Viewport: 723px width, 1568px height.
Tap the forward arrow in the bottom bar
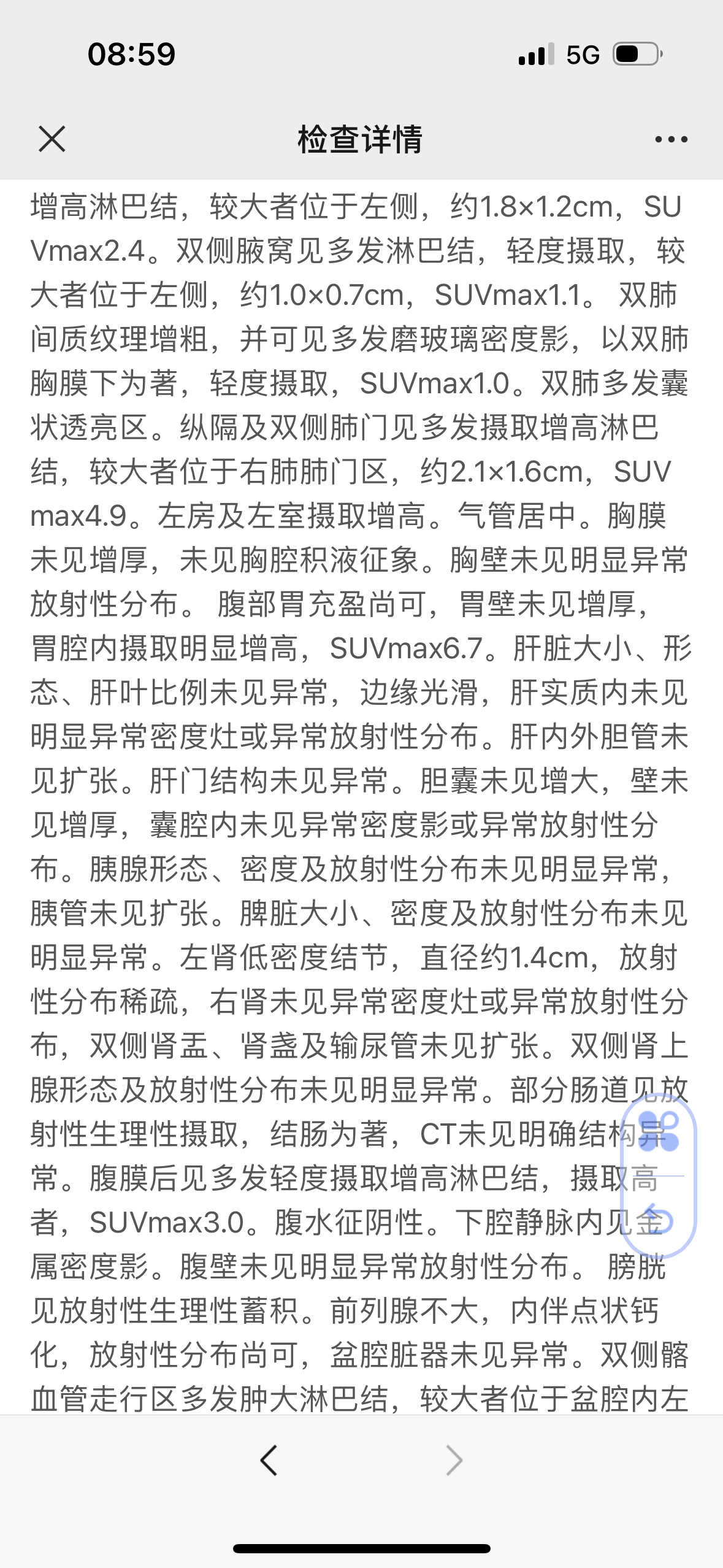point(454,1460)
